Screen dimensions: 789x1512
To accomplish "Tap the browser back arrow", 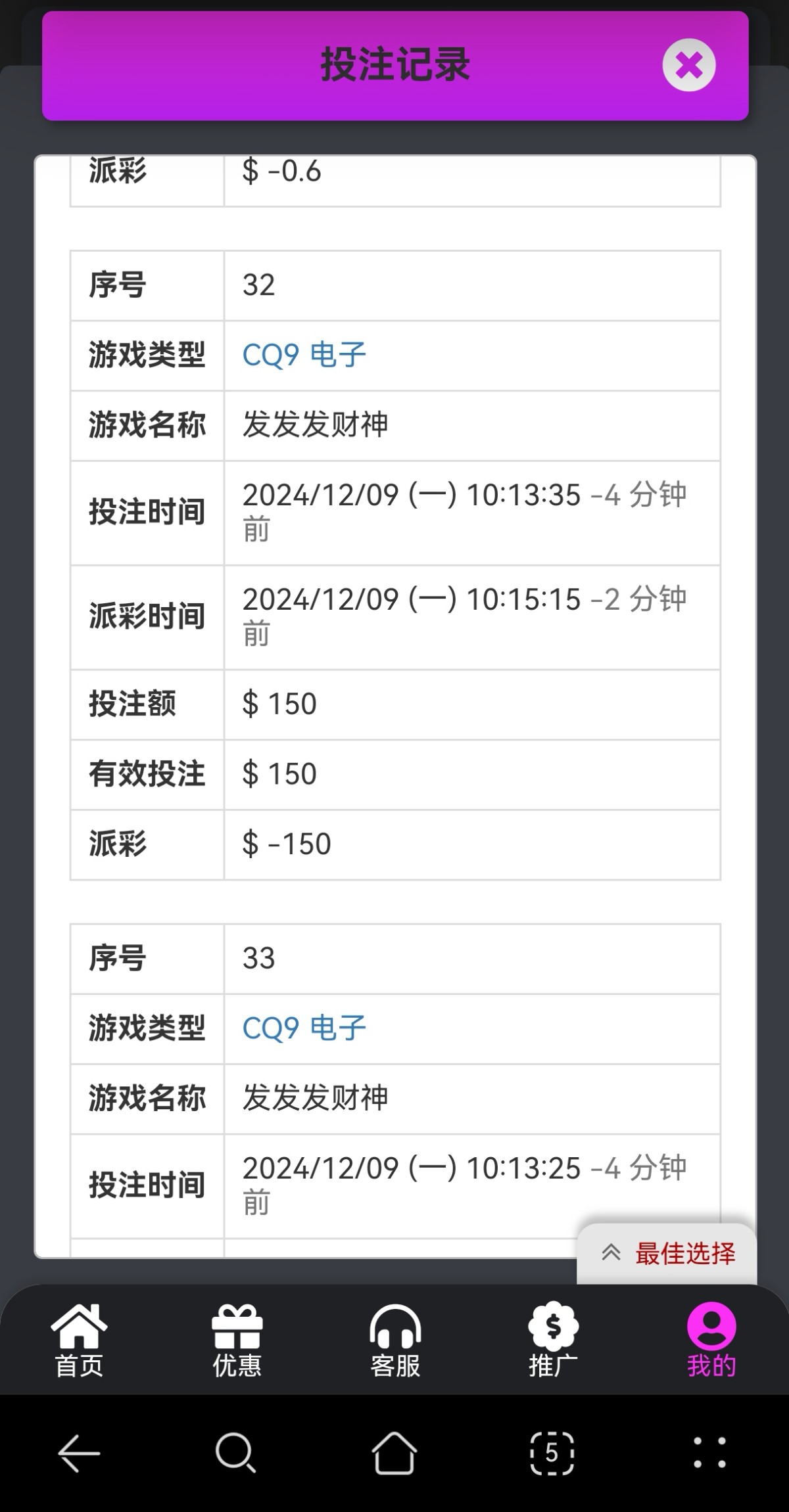I will point(79,1453).
